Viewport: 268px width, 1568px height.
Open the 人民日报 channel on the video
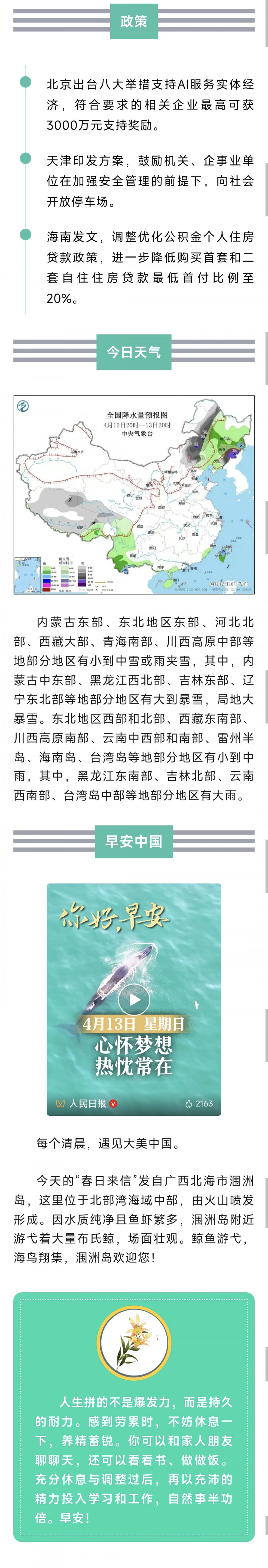[87, 1102]
